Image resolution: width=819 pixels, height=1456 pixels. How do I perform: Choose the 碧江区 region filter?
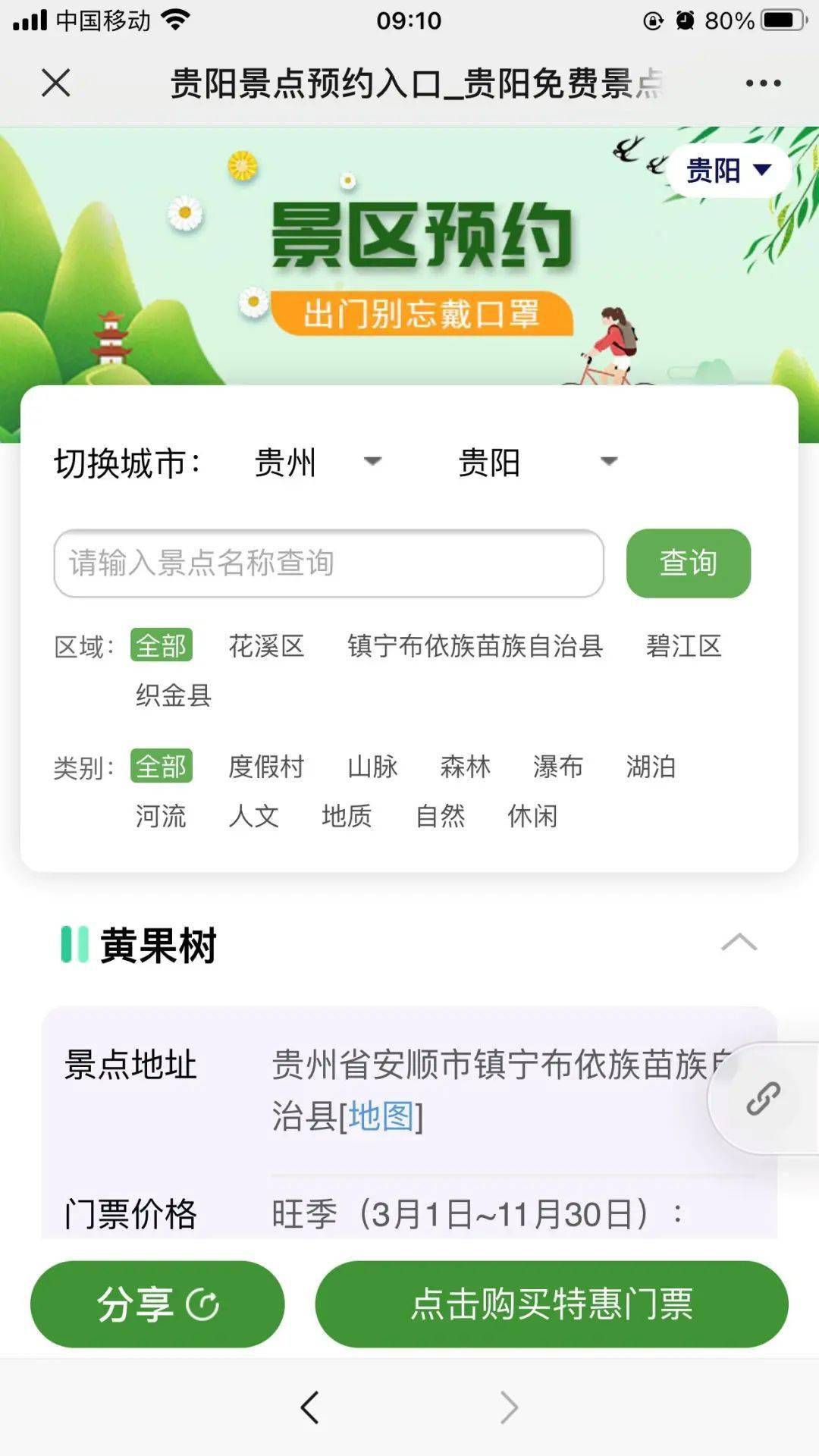coord(683,646)
